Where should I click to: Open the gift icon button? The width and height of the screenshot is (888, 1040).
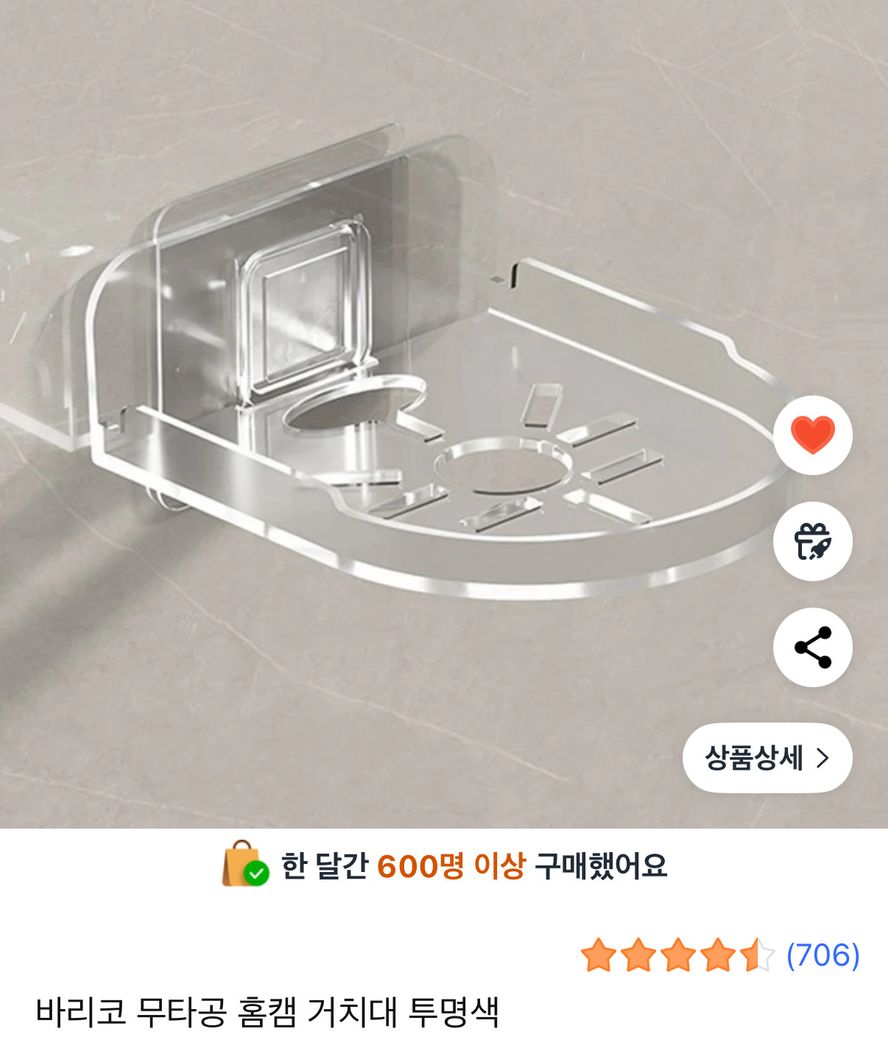click(812, 541)
